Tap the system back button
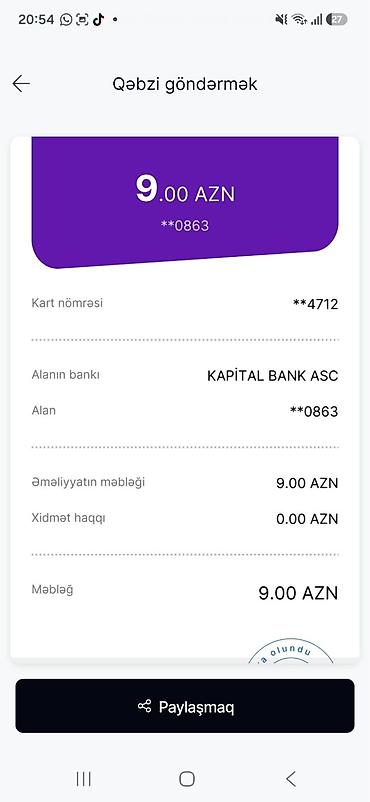The image size is (370, 802). click(290, 779)
